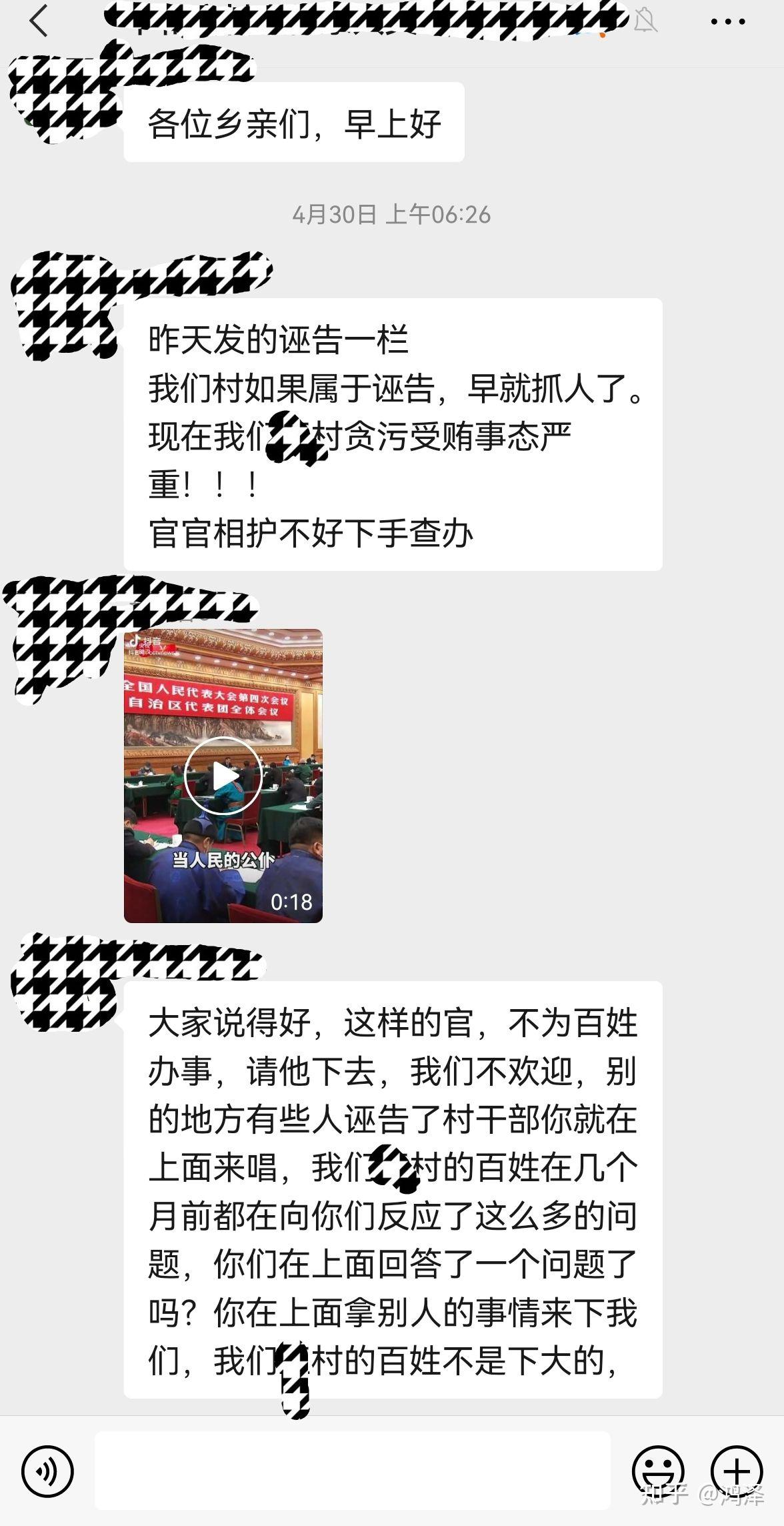
Task: Go back using the top-left arrow
Action: coord(39,21)
